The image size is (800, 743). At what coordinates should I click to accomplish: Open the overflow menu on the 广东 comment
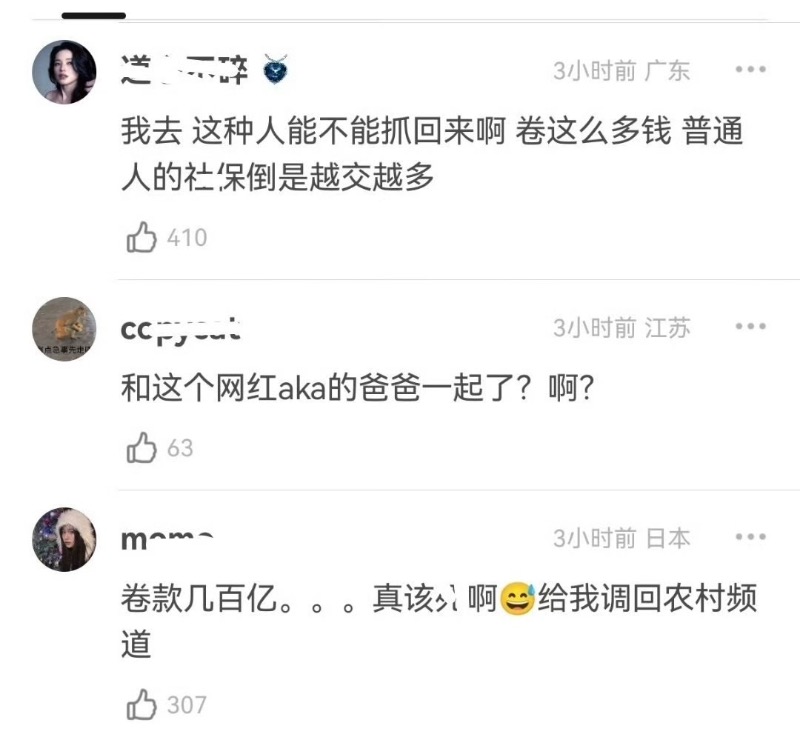[750, 70]
